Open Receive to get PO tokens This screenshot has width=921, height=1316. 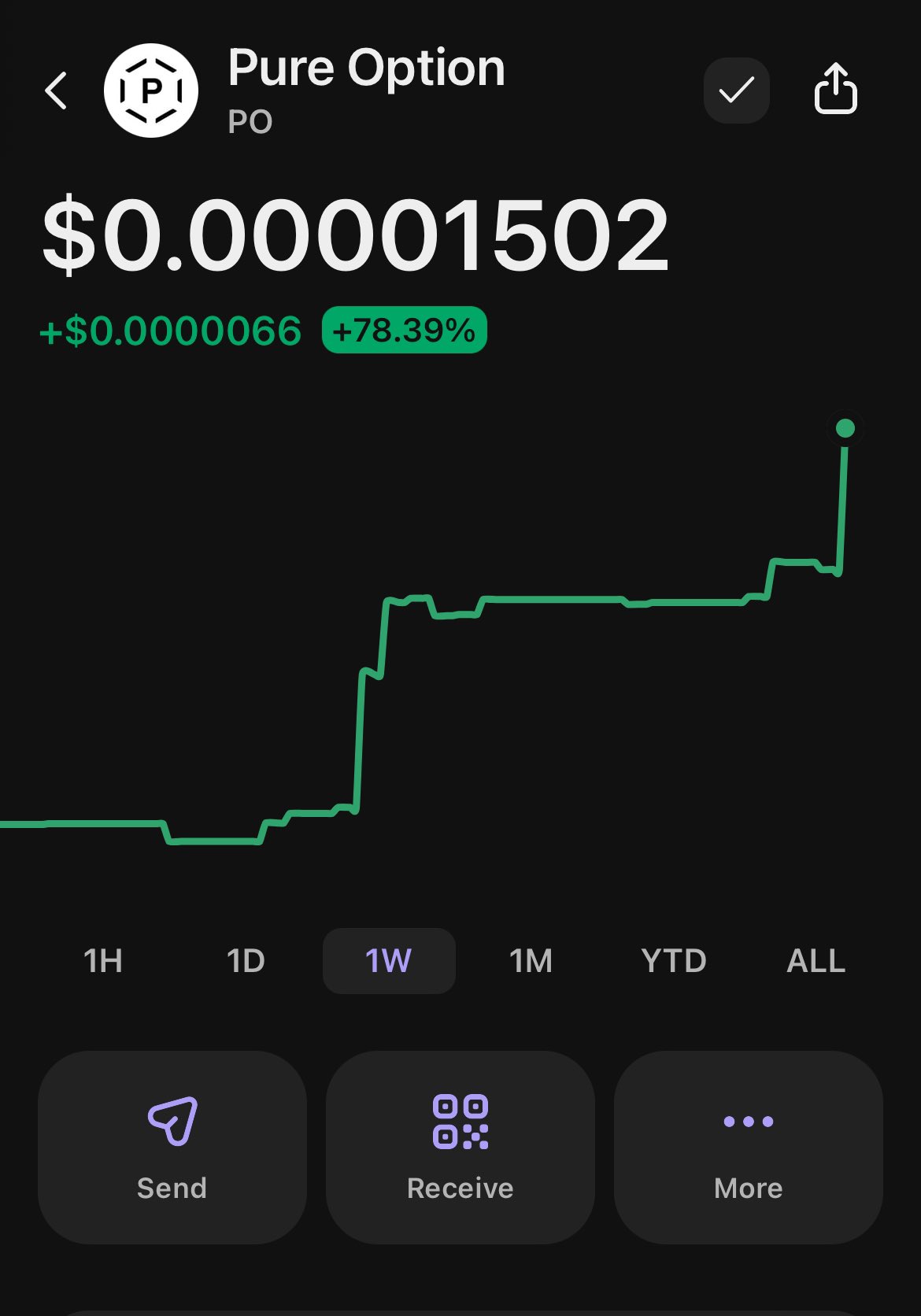[460, 1147]
